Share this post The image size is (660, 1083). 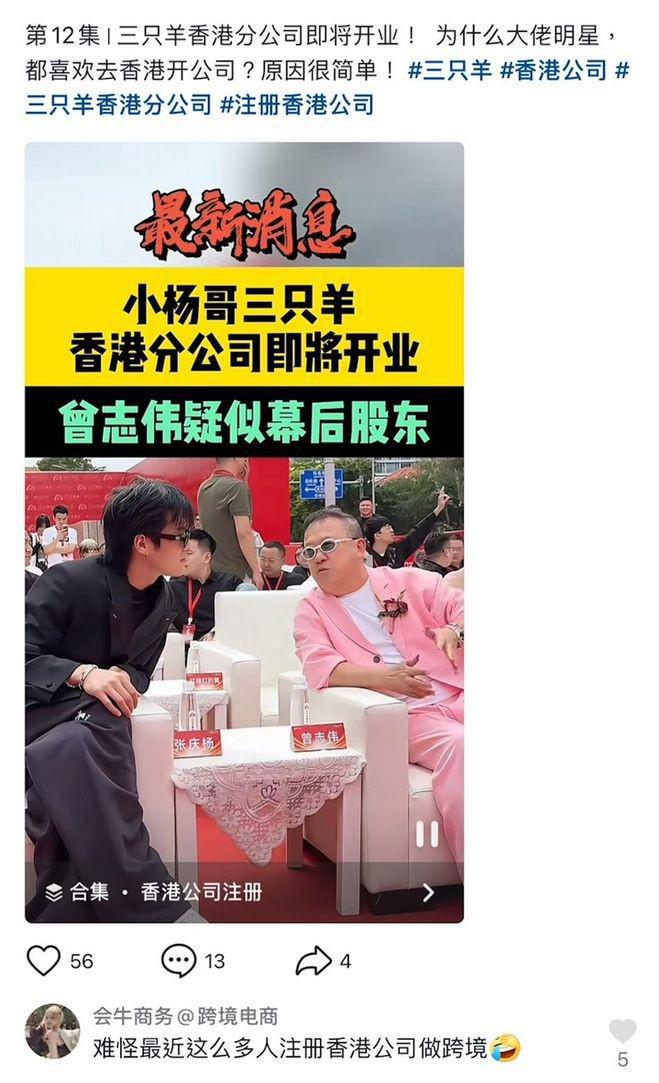click(313, 961)
